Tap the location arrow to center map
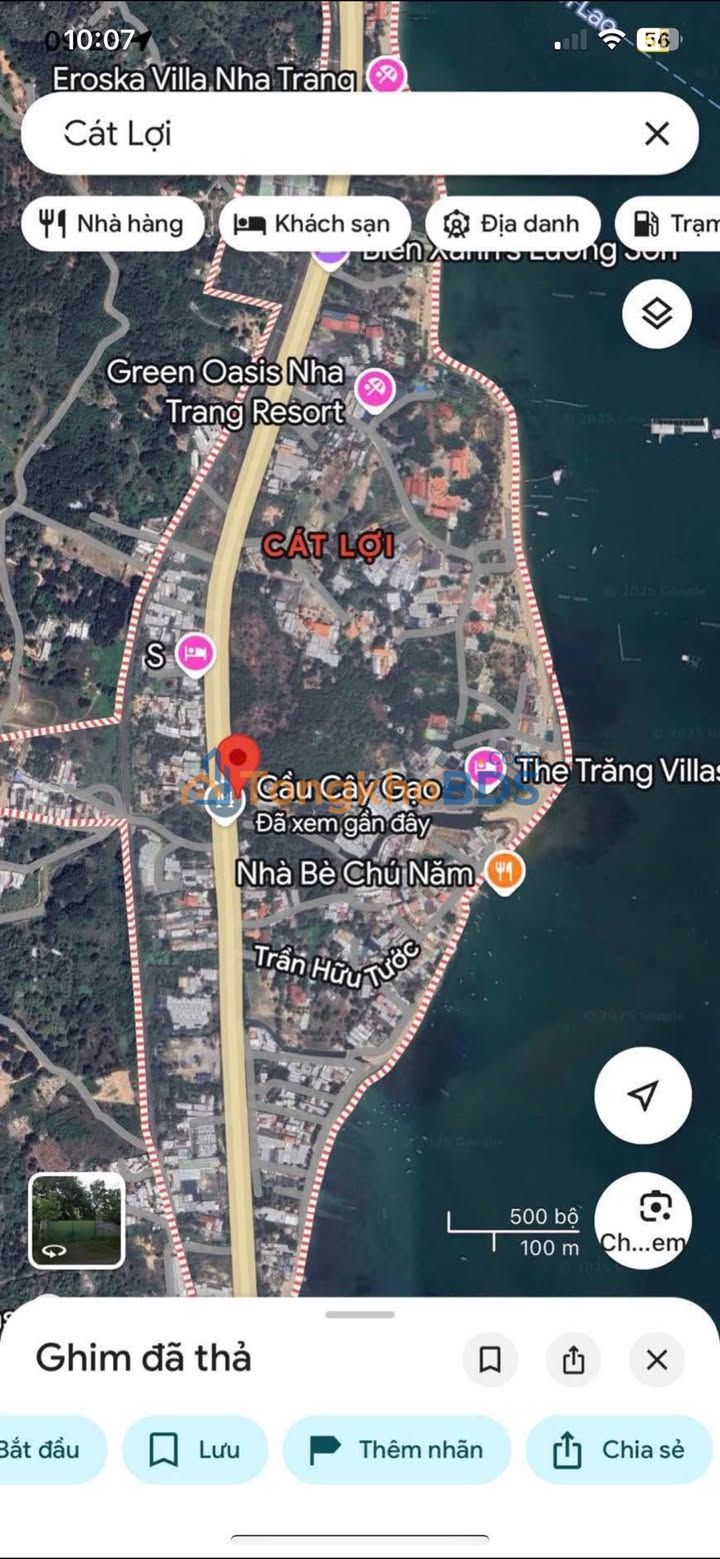The width and height of the screenshot is (720, 1559). pos(643,1095)
